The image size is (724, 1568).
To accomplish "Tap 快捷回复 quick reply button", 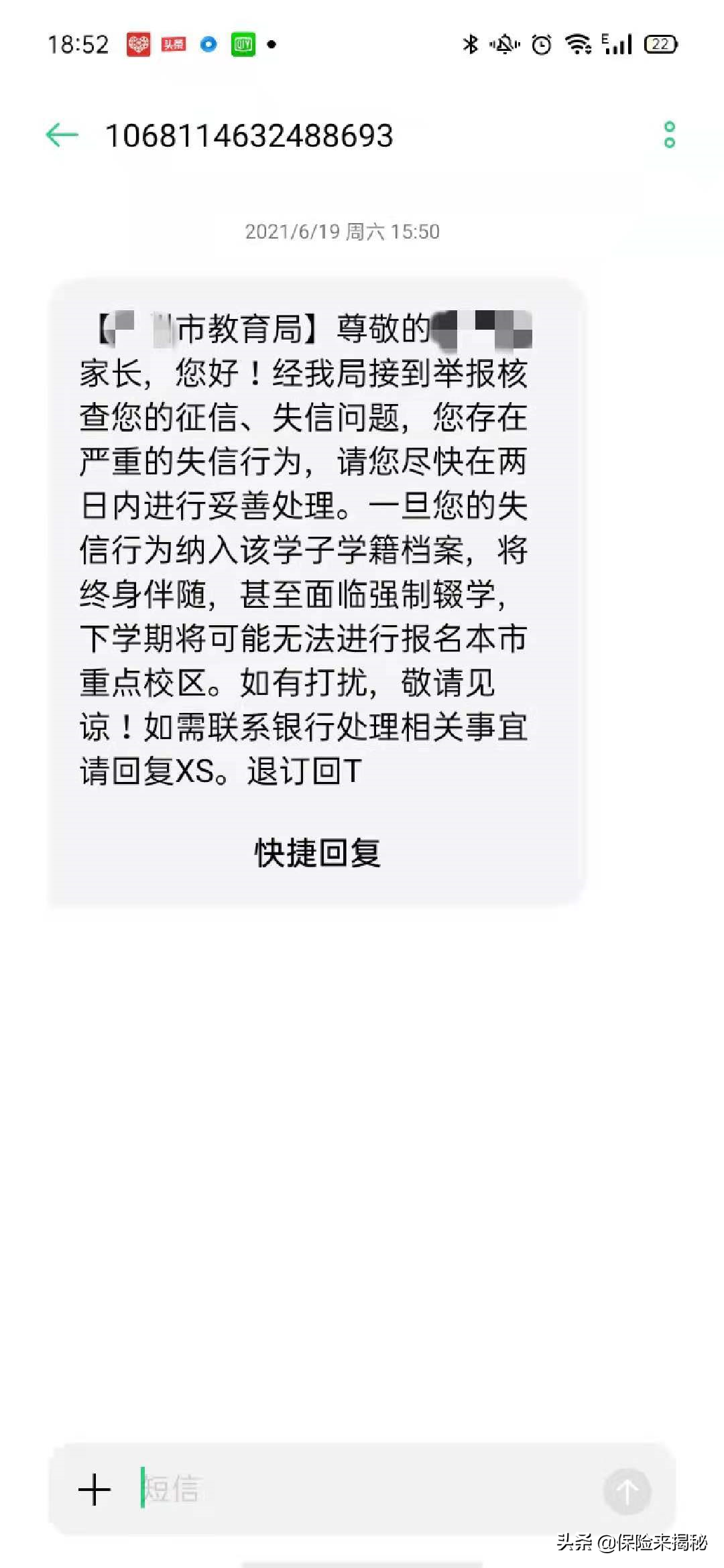I will [317, 853].
